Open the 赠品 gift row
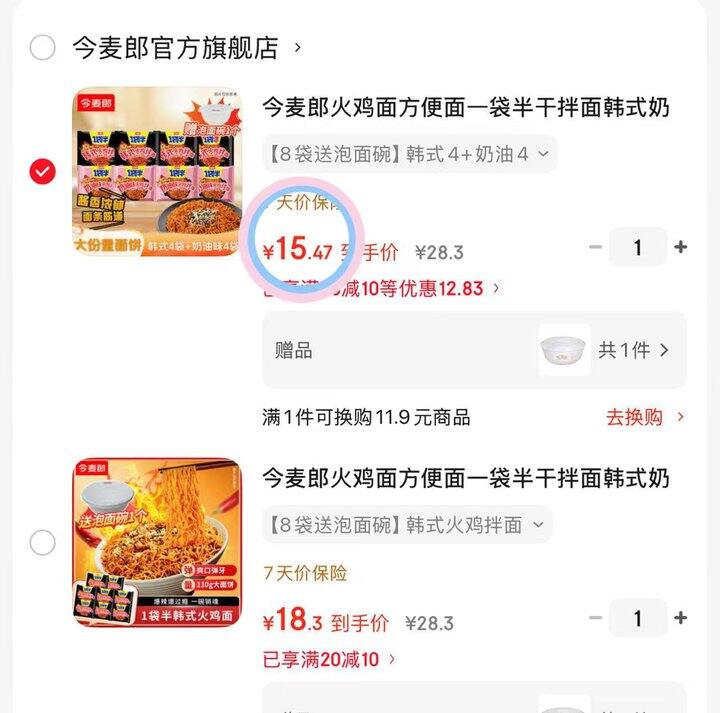The image size is (720, 713). coord(474,350)
